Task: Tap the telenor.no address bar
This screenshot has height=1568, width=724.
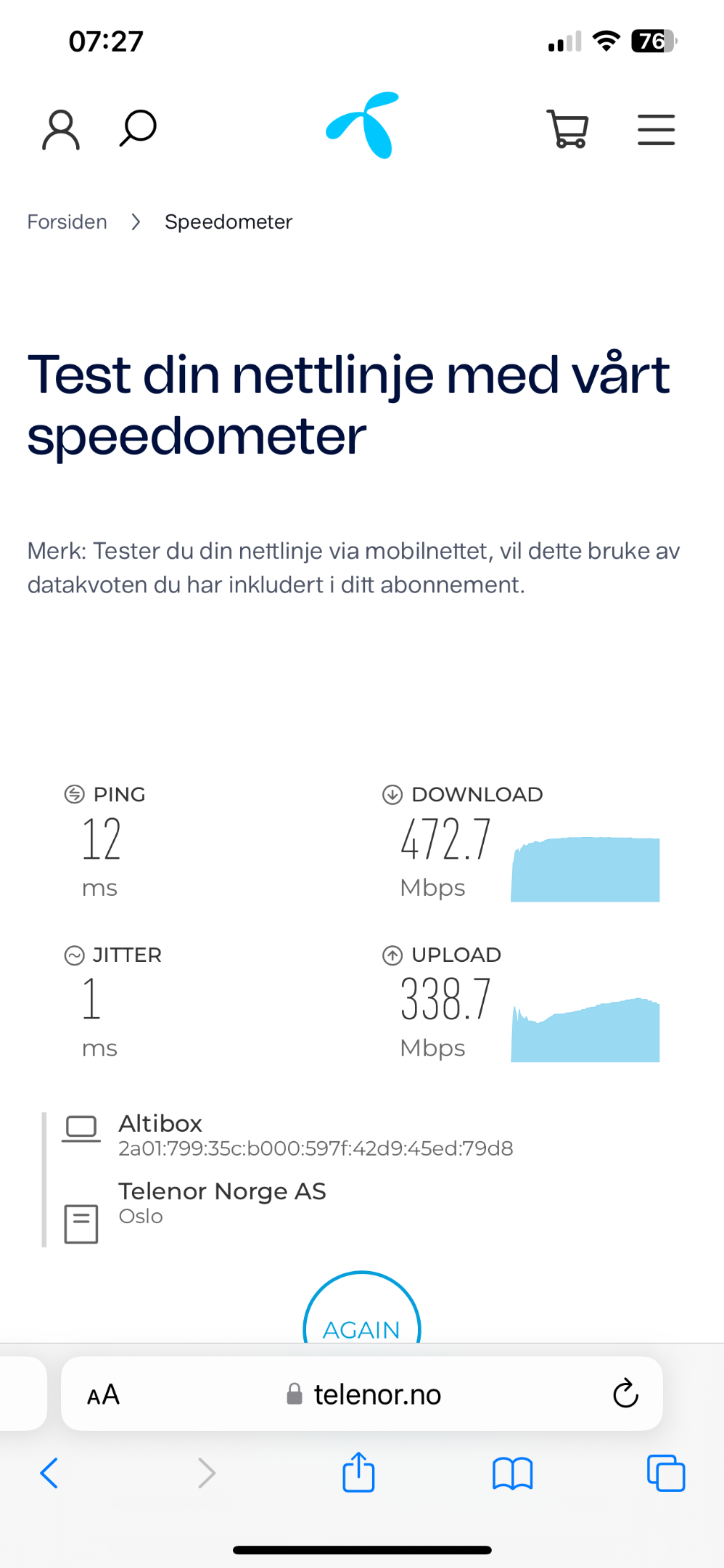Action: coord(362,1394)
